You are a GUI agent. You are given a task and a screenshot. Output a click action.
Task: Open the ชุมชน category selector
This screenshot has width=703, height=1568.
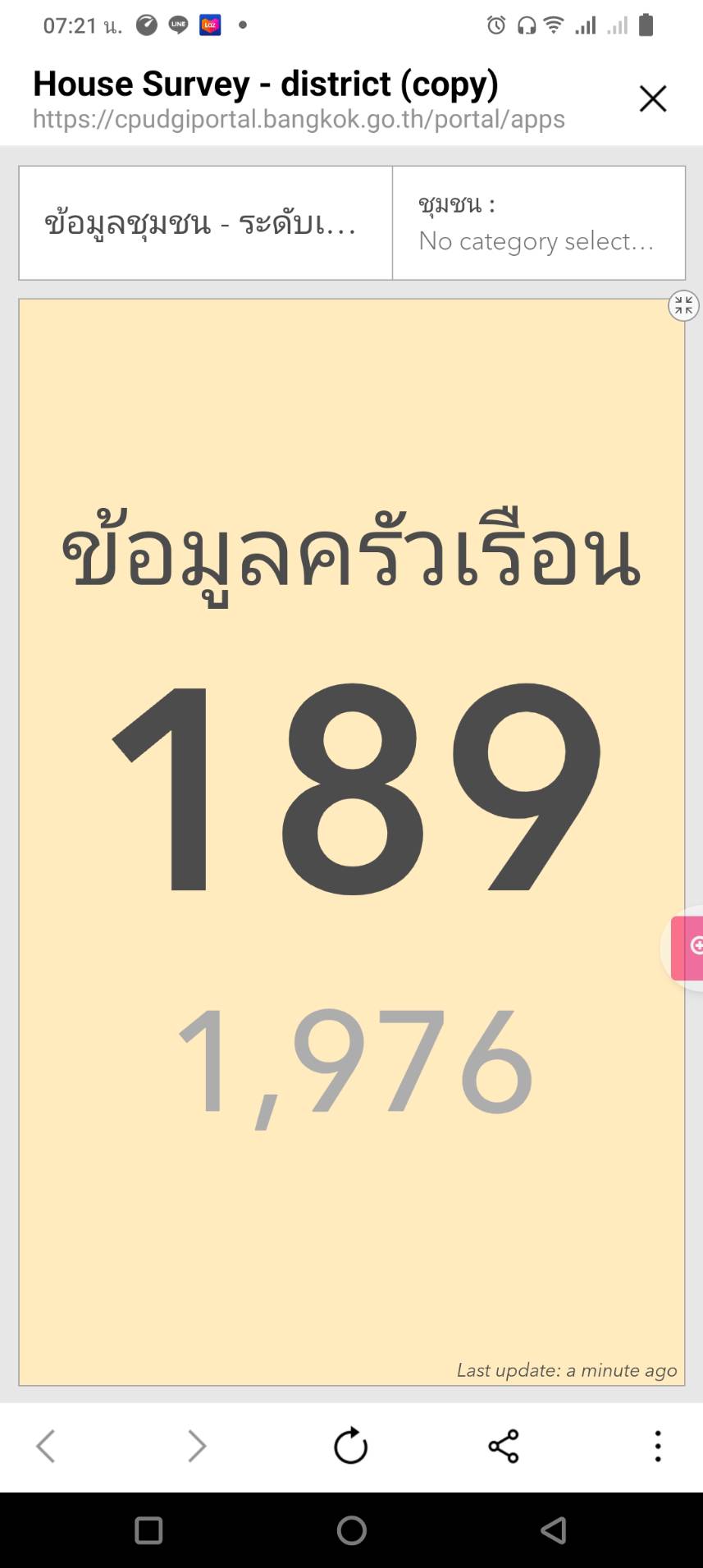tap(538, 223)
